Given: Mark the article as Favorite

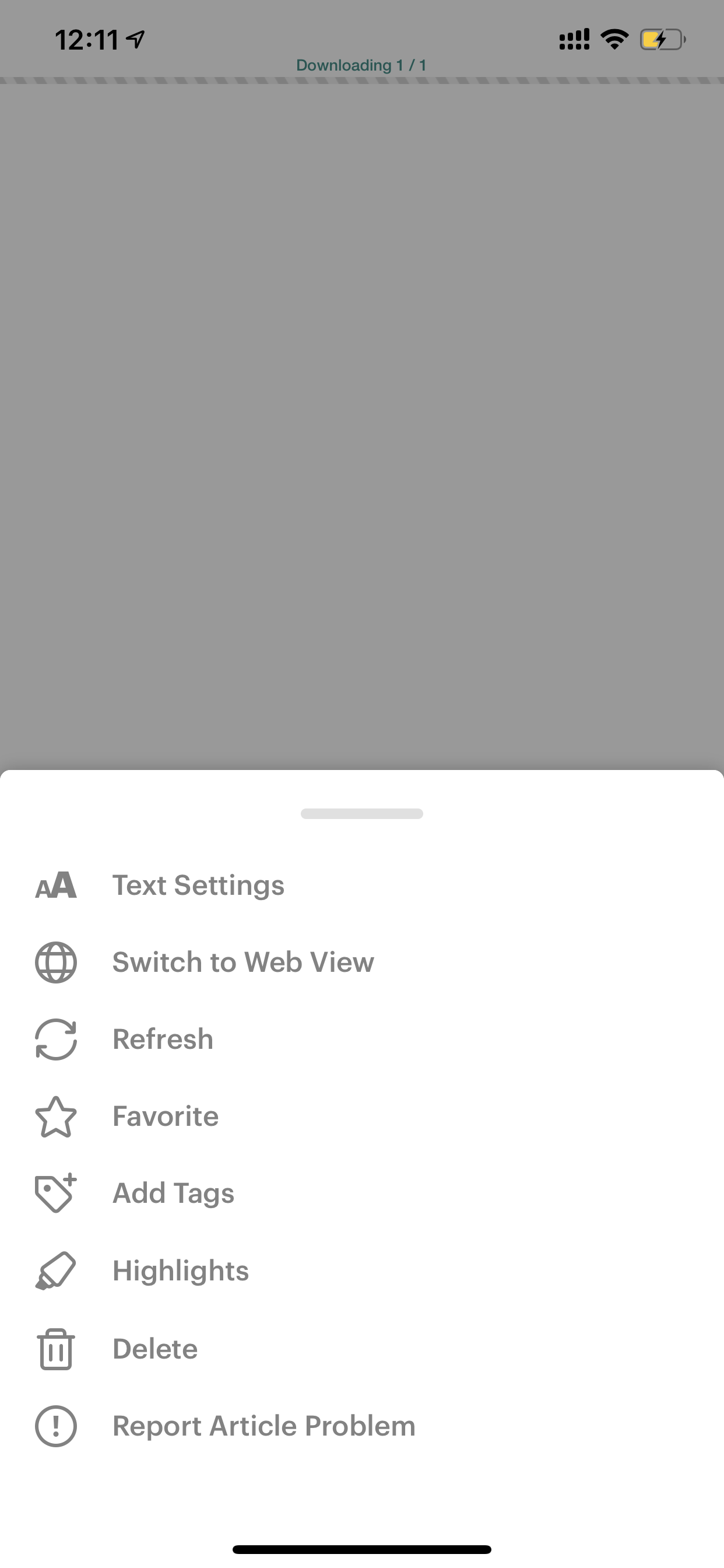Looking at the screenshot, I should (x=362, y=1116).
